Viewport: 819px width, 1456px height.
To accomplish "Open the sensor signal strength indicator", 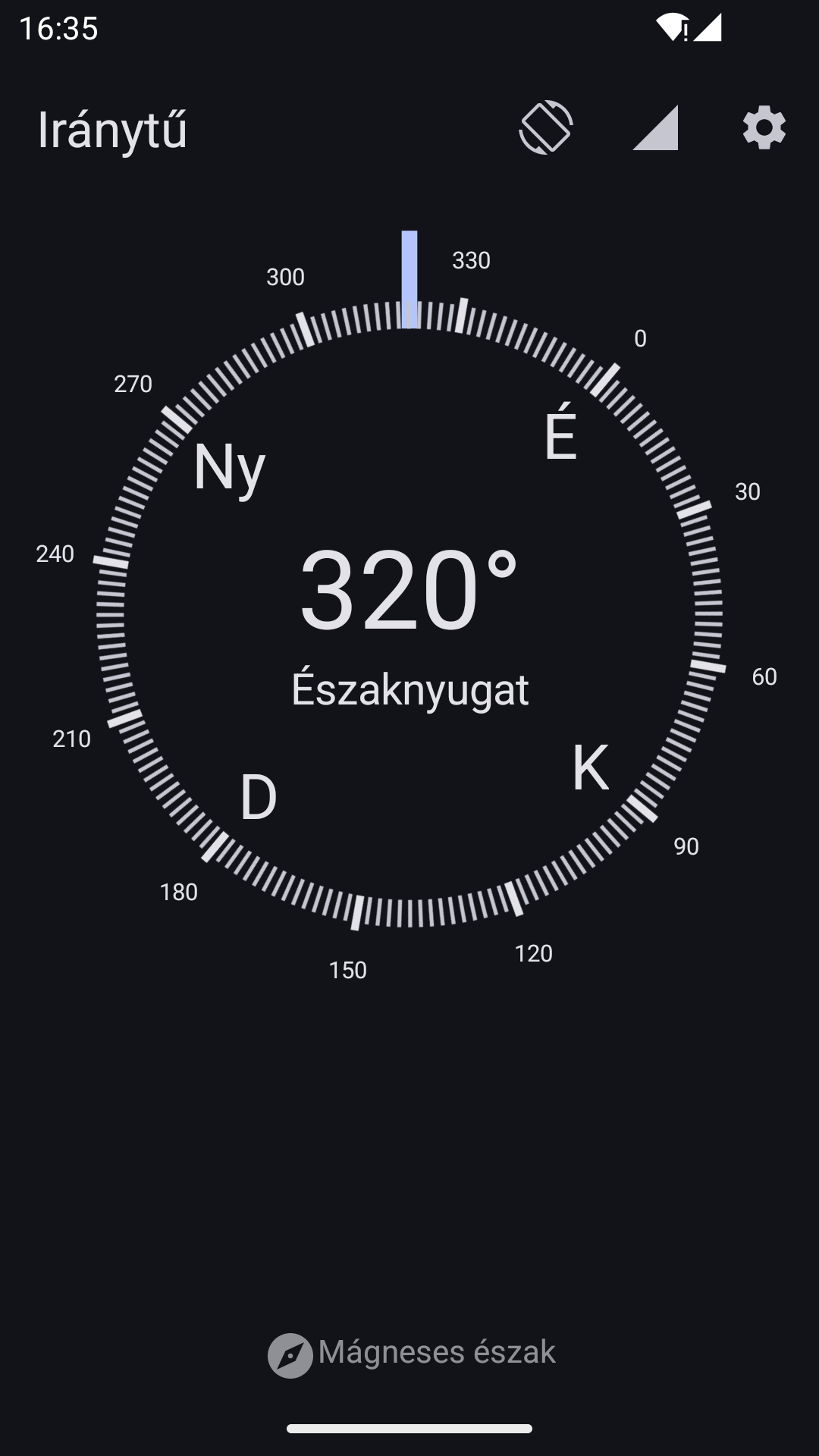I will tap(655, 127).
